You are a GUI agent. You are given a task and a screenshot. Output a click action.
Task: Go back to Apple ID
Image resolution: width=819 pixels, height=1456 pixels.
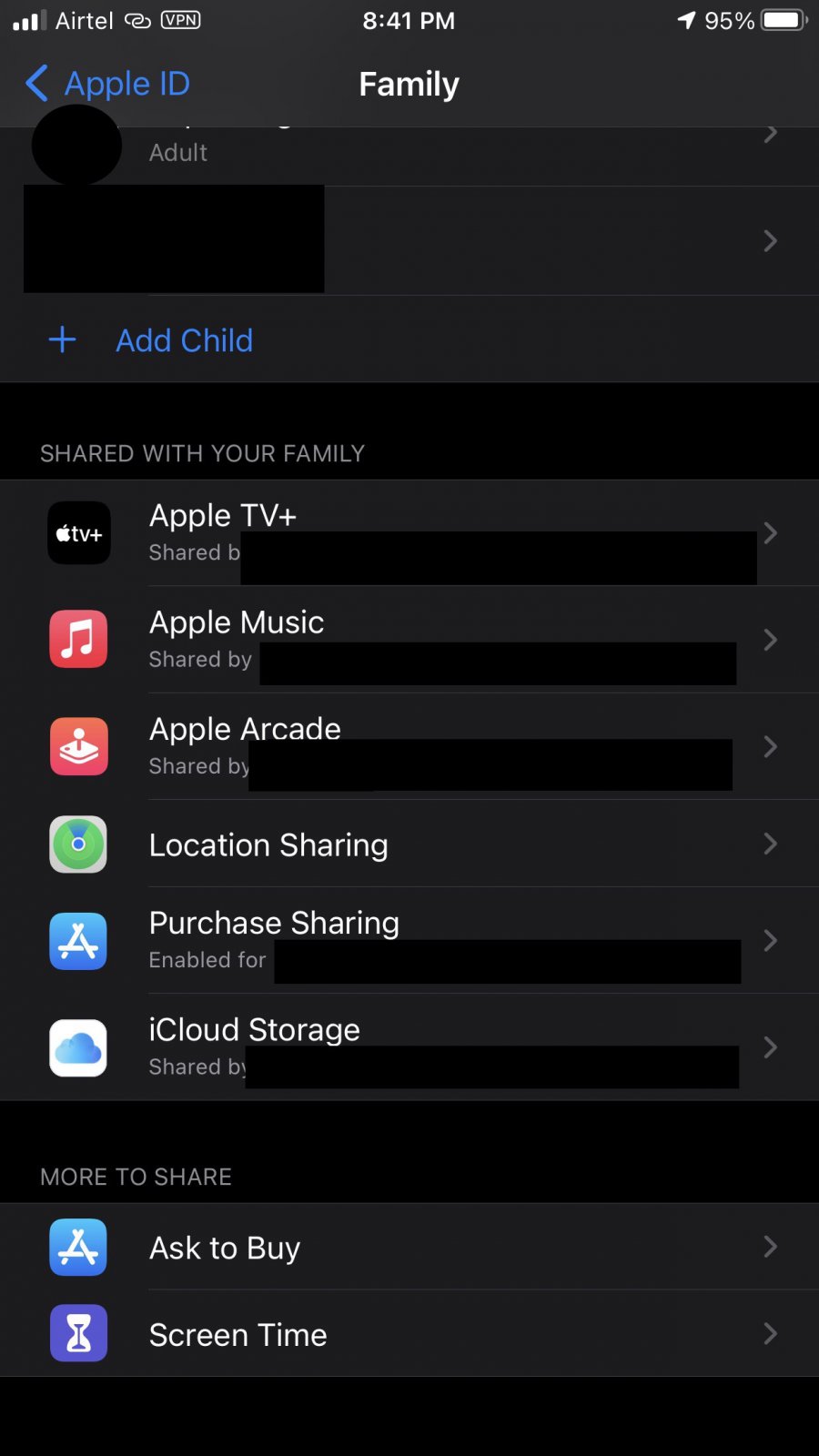(x=107, y=84)
